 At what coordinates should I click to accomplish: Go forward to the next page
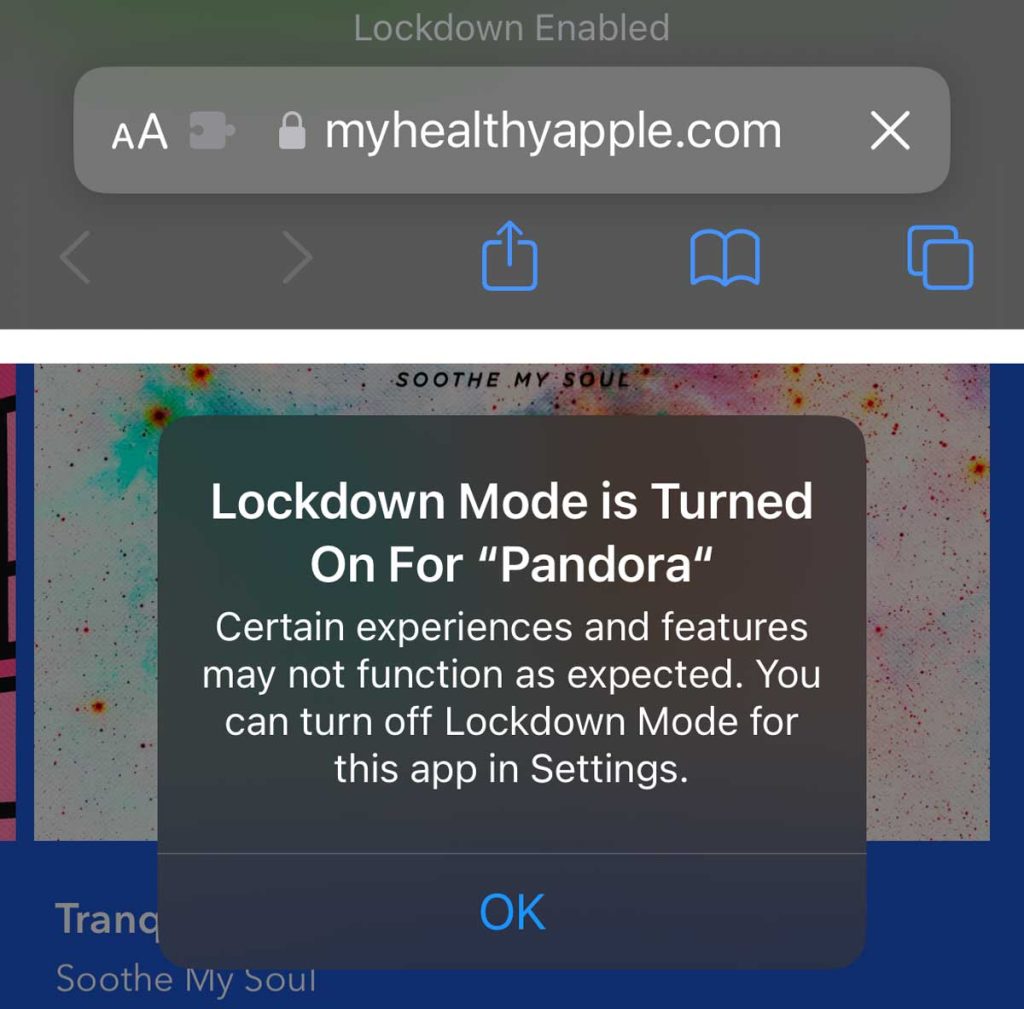pos(297,258)
